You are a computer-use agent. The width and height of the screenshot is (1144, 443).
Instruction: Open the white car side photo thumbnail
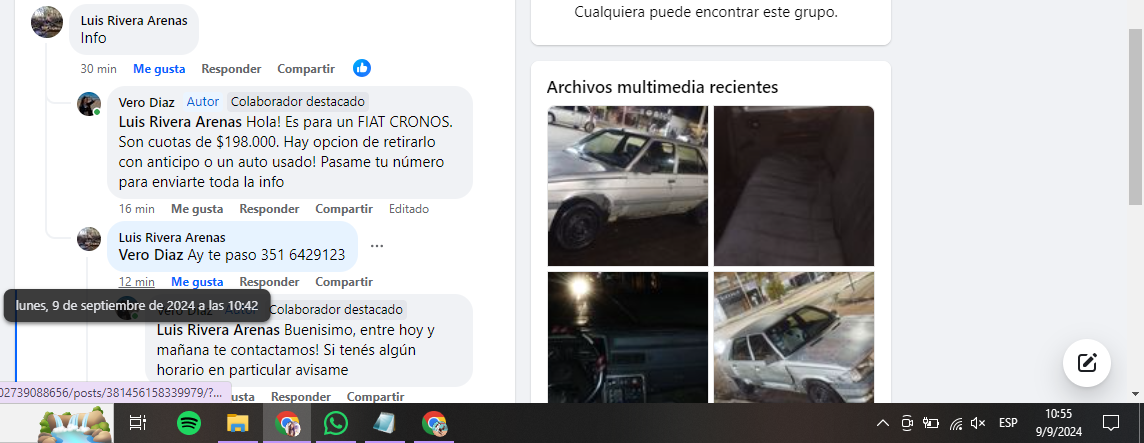(627, 186)
